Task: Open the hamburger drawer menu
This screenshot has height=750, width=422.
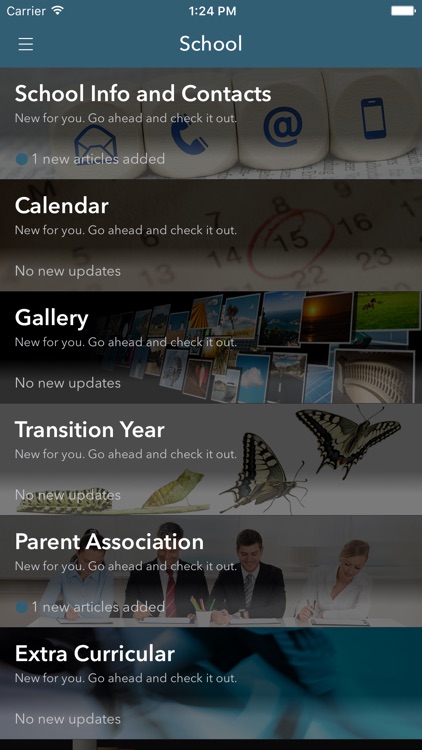Action: click(26, 44)
